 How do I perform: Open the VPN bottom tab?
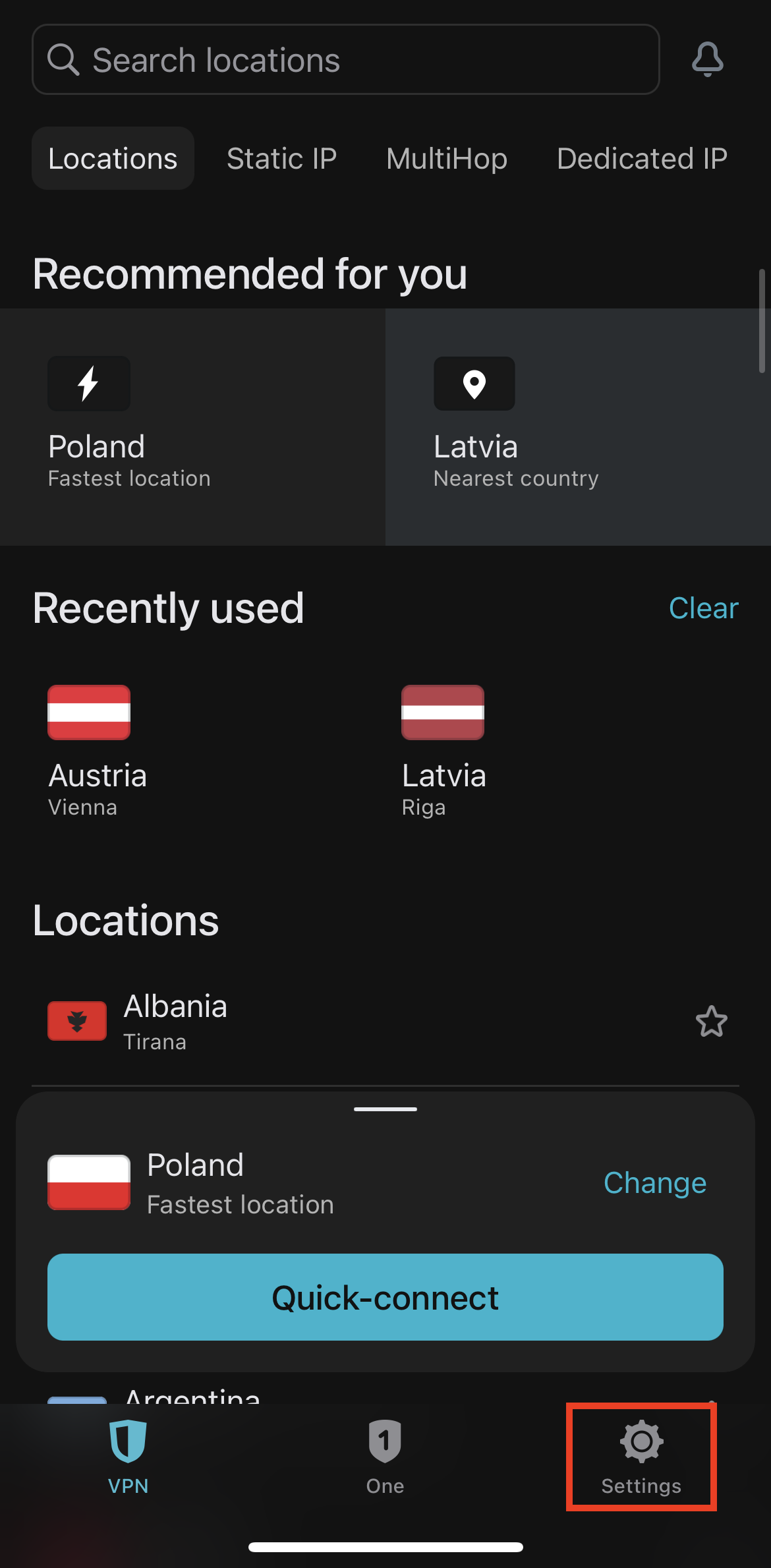coord(128,1457)
